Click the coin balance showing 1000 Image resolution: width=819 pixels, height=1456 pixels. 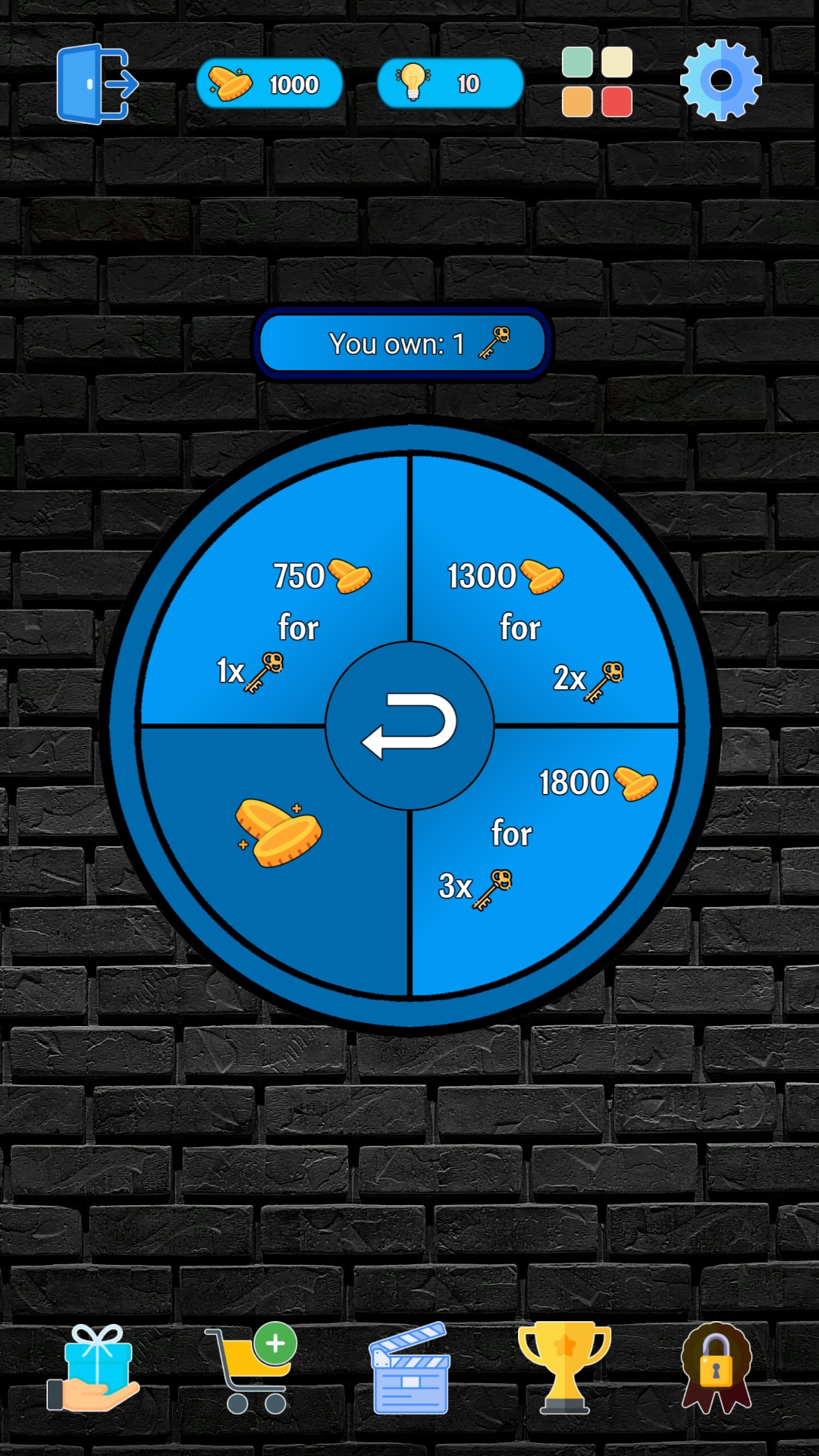[269, 83]
